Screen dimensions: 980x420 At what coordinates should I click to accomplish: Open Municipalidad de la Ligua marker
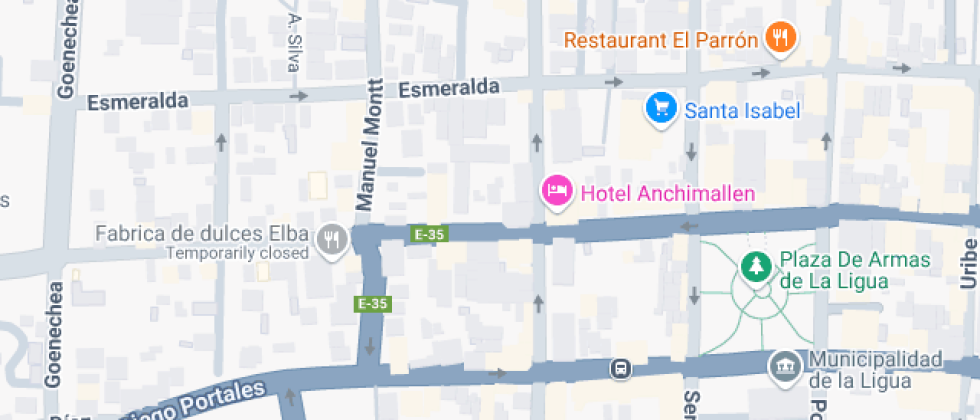point(783,367)
